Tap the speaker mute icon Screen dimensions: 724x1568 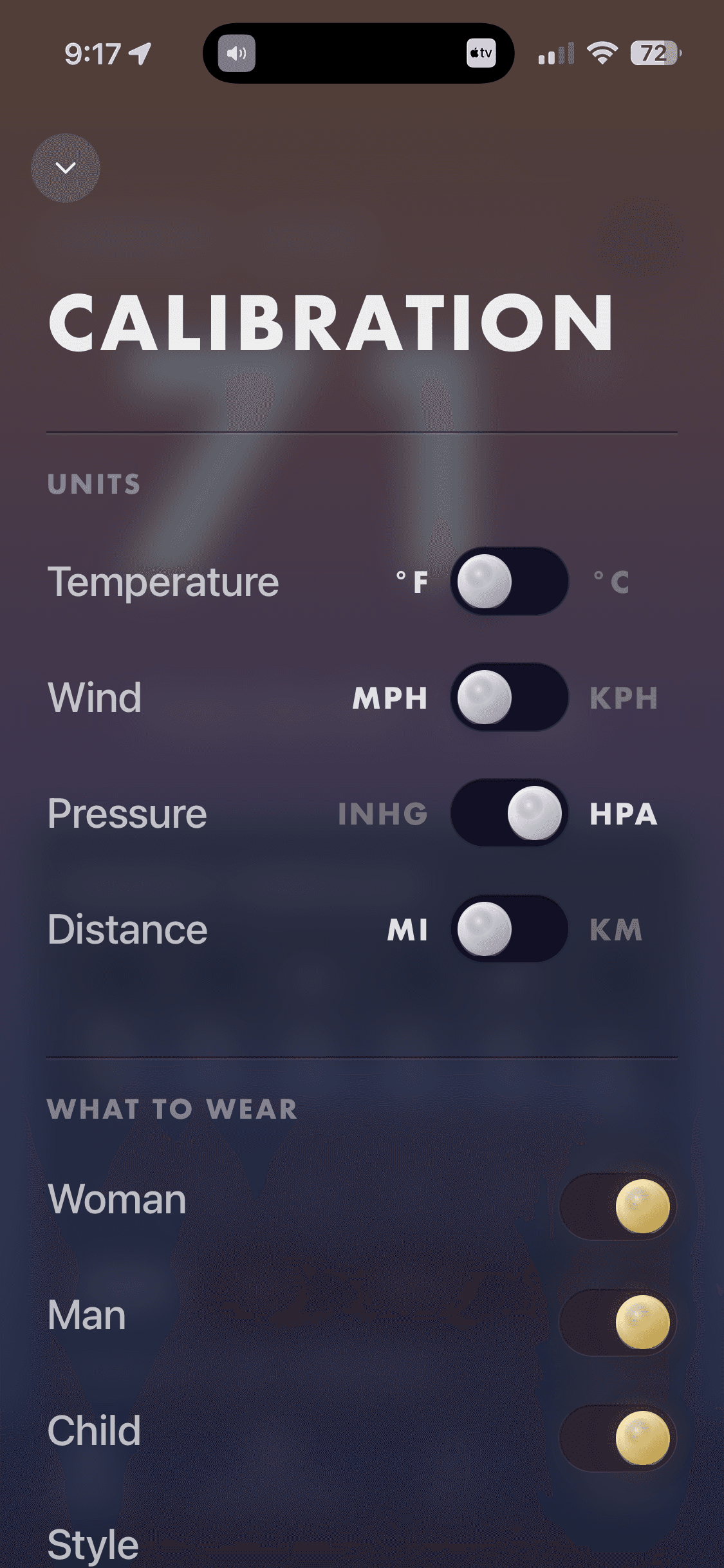coord(236,54)
